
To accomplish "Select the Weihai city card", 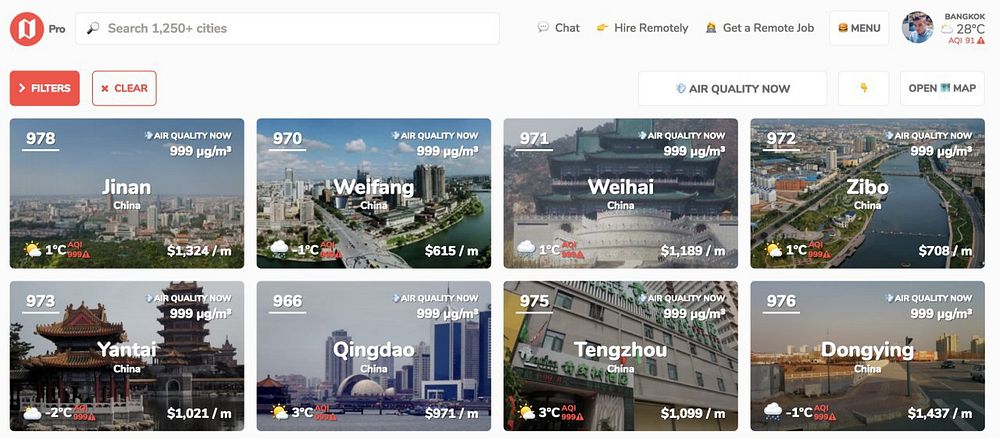I will click(620, 194).
